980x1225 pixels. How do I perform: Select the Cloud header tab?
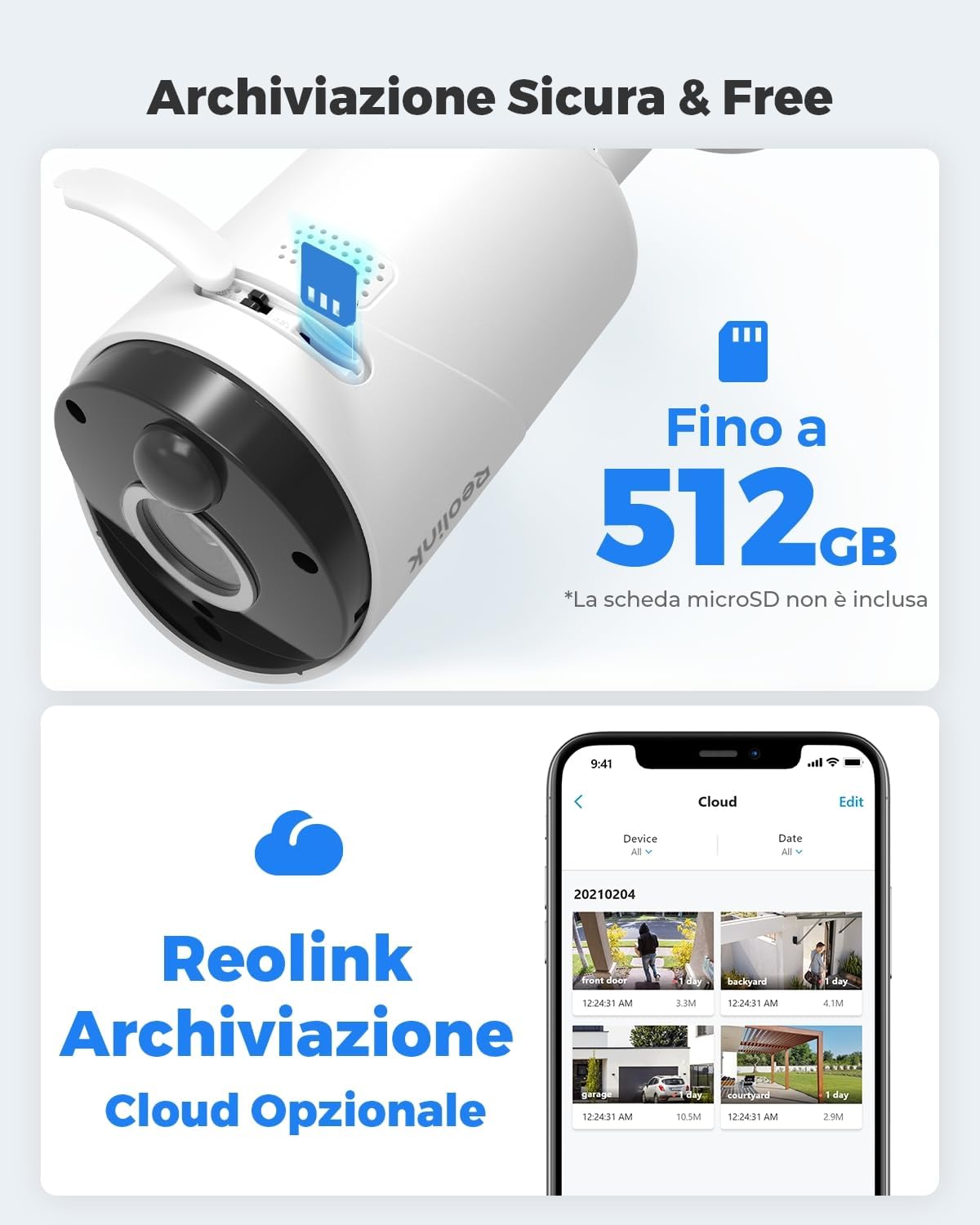(717, 802)
